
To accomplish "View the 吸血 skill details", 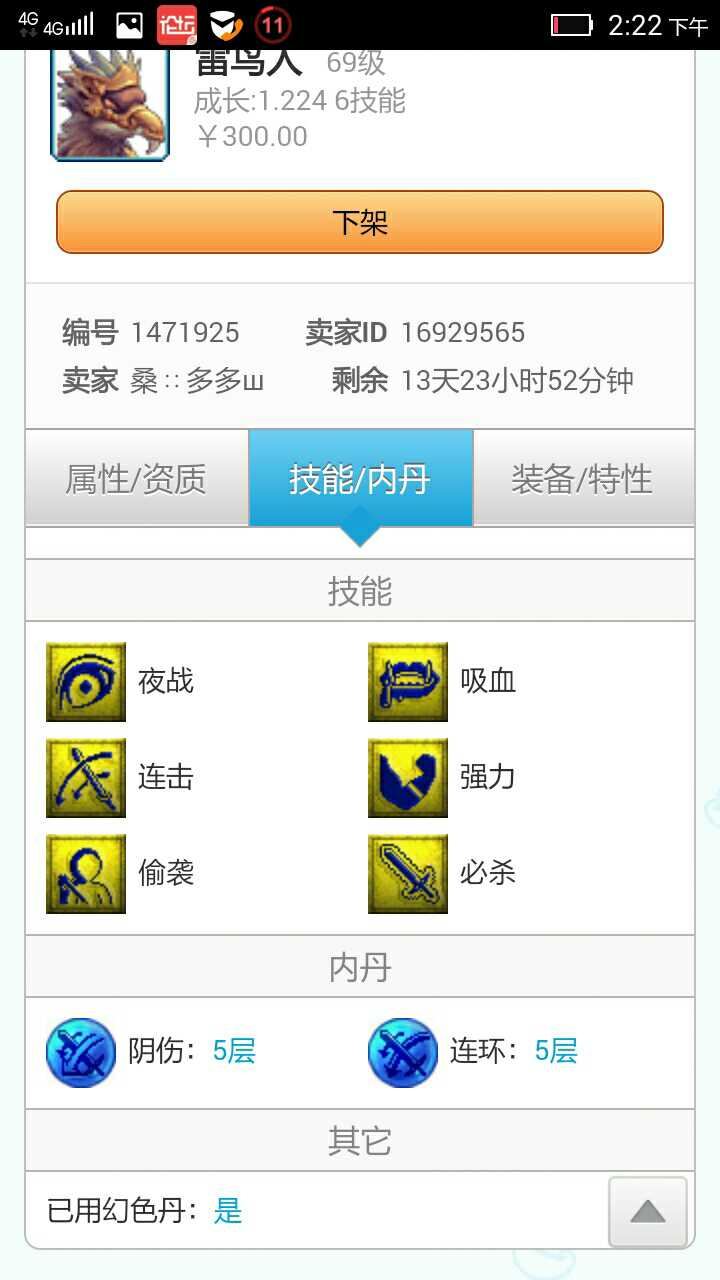I will (x=408, y=682).
